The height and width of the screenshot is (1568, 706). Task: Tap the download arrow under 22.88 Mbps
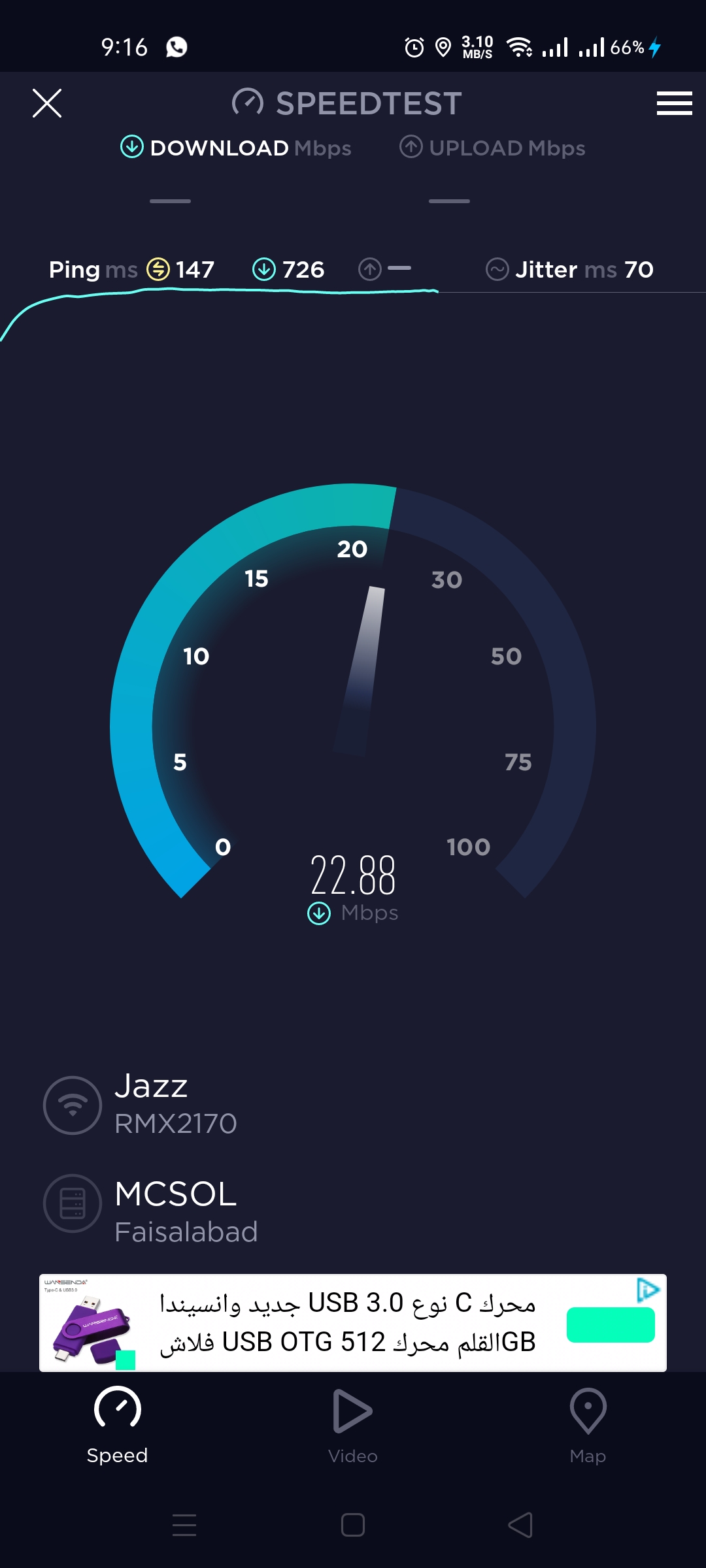point(318,913)
